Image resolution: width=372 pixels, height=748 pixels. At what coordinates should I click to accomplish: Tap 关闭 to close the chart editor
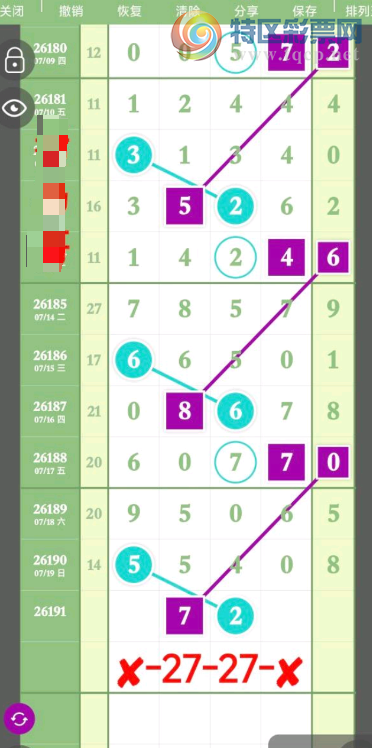[x=11, y=10]
